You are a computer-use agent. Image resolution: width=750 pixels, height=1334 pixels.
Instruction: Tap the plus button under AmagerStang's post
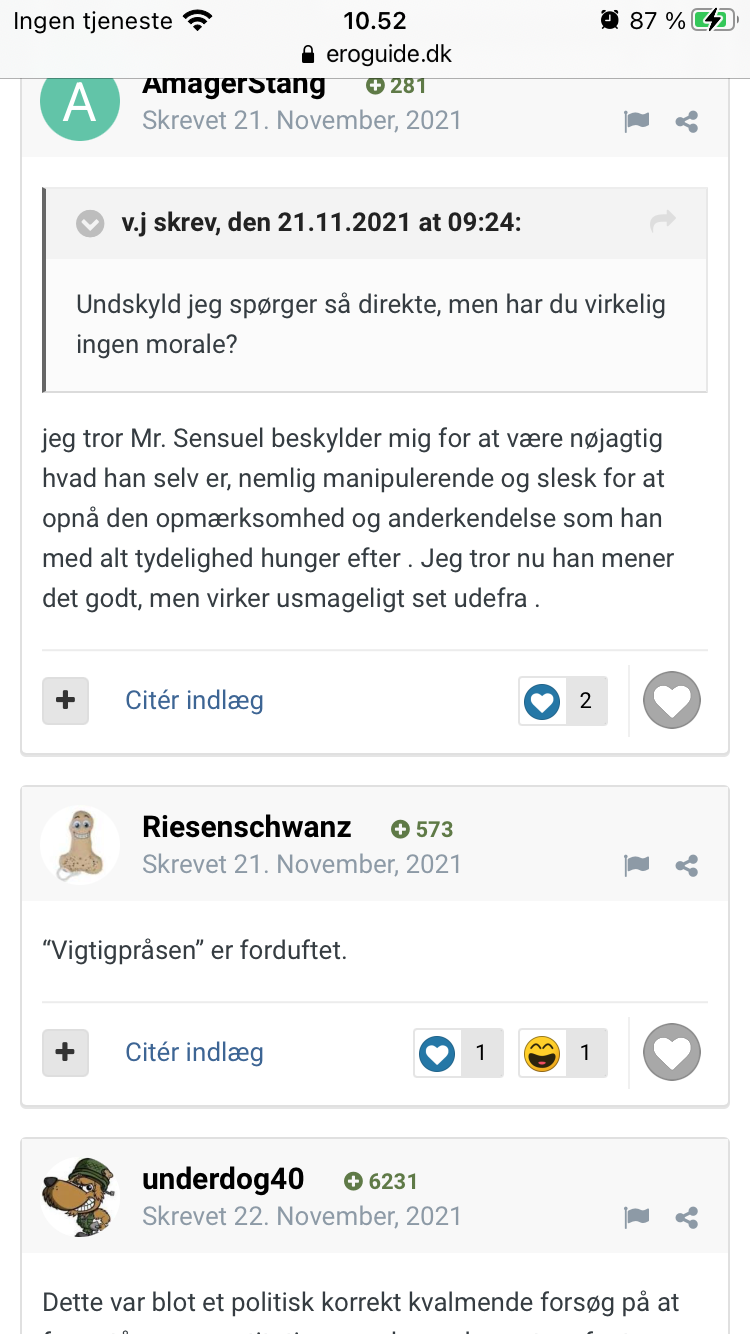click(x=65, y=700)
